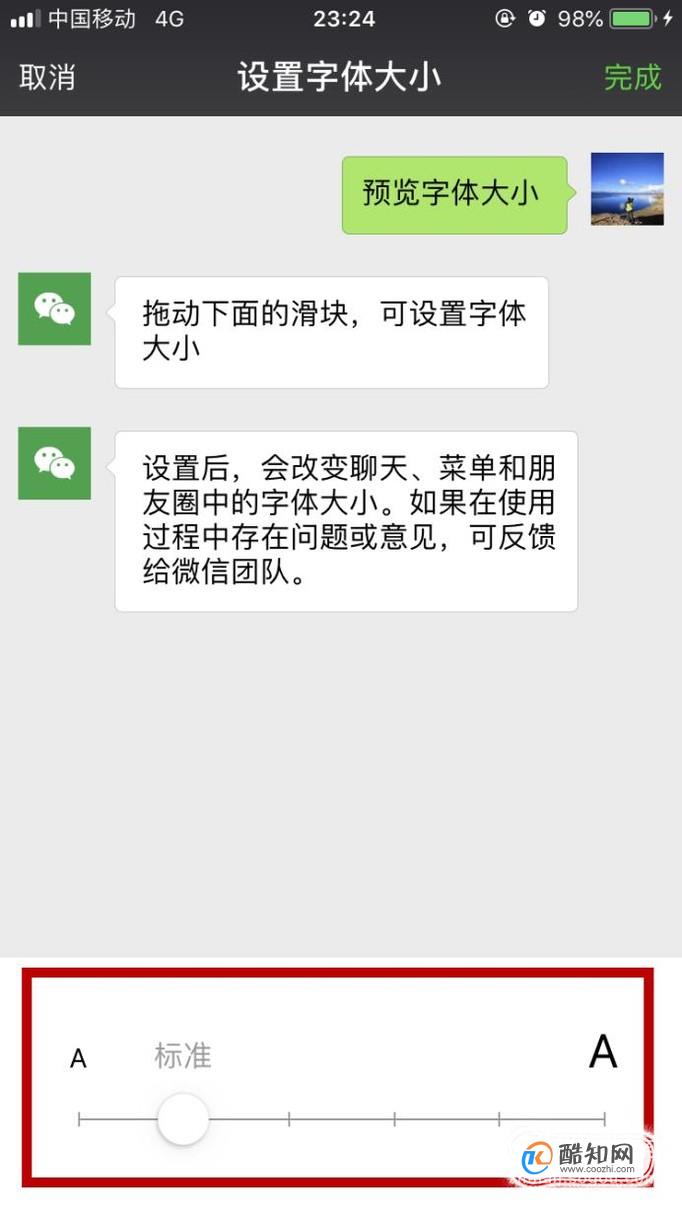Tap the small A at the slider's left end
Screen dimensions: 682x1212
click(x=78, y=1059)
